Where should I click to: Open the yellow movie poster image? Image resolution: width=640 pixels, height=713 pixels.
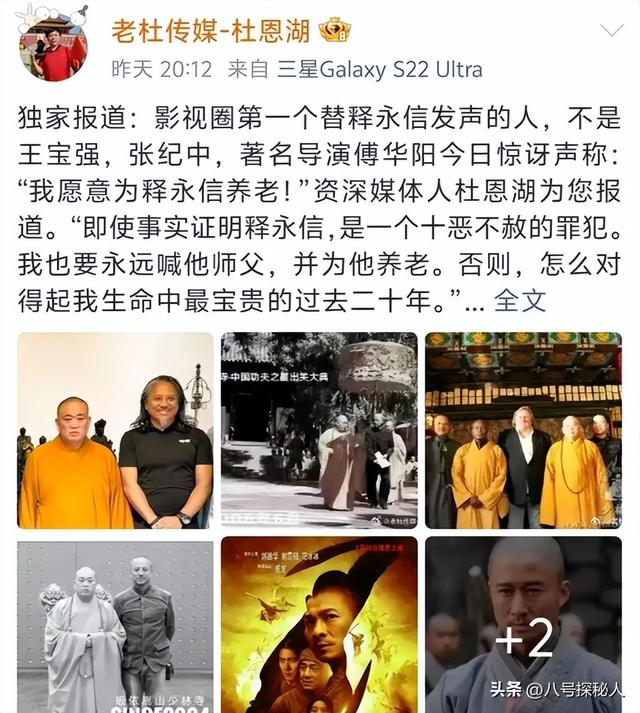click(319, 625)
